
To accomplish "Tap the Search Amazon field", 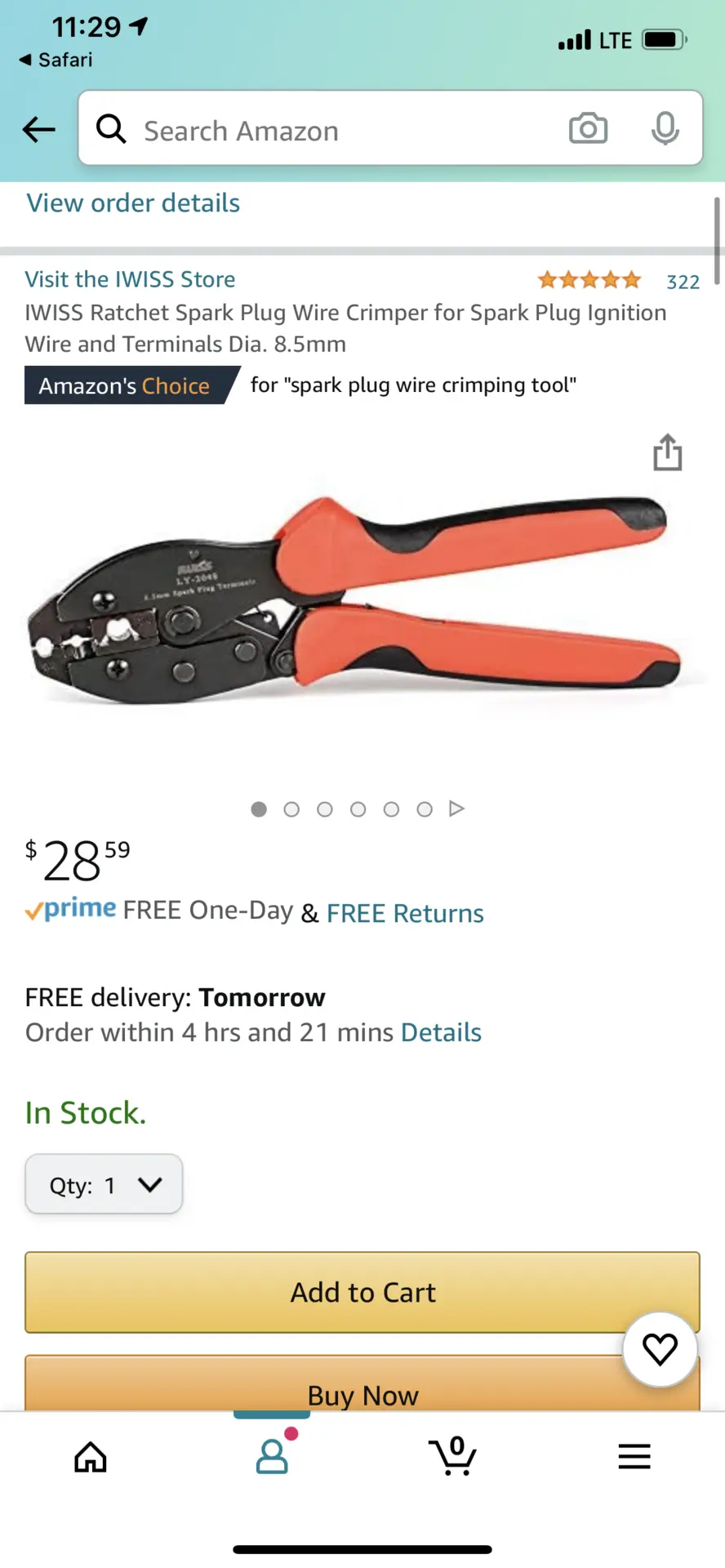I will point(327,129).
